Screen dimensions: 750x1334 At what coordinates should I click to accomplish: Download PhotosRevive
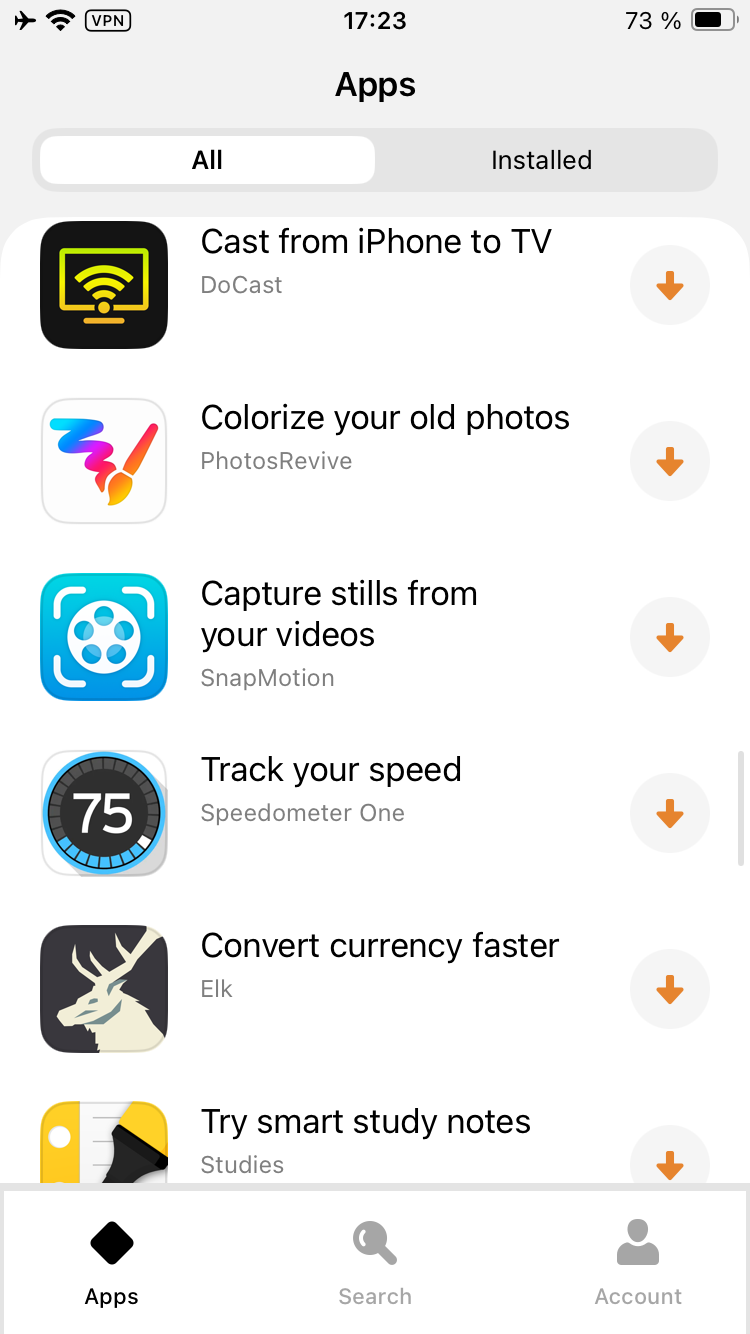(x=669, y=461)
